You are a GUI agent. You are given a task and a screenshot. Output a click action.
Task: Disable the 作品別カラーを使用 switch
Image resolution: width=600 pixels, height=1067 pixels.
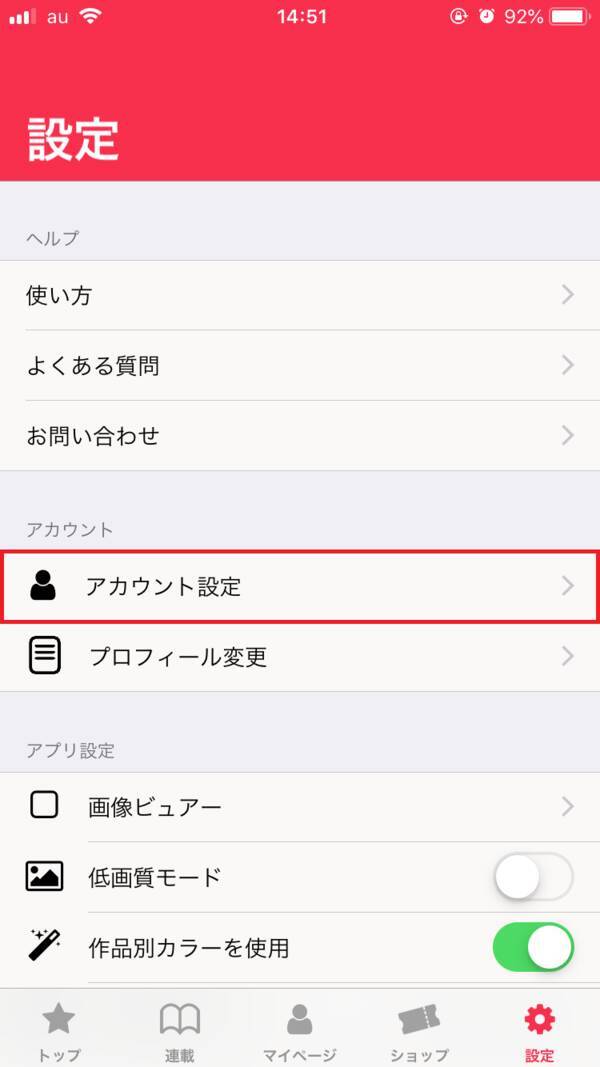point(533,947)
